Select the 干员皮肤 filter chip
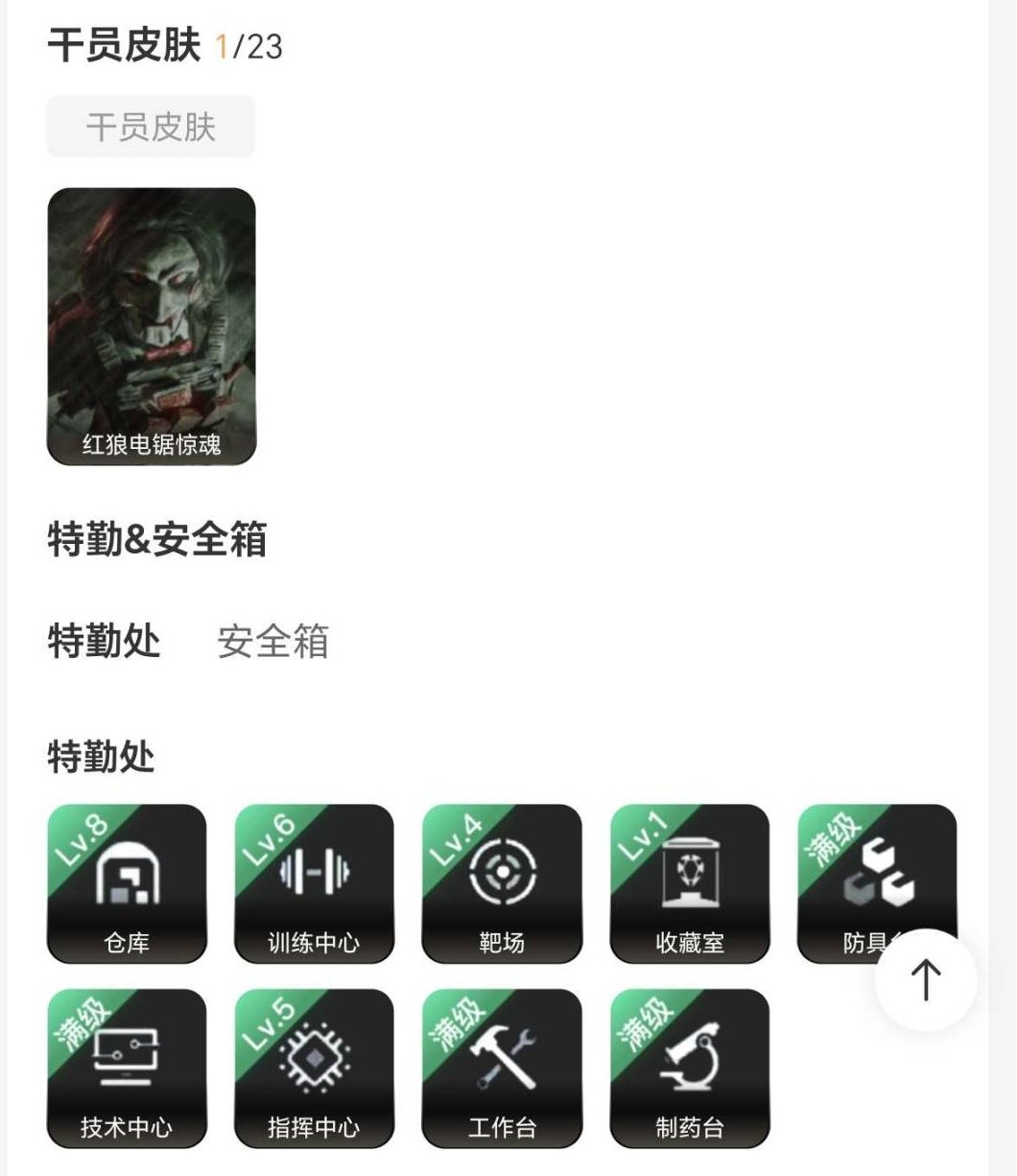The width and height of the screenshot is (1017, 1176). pos(150,126)
